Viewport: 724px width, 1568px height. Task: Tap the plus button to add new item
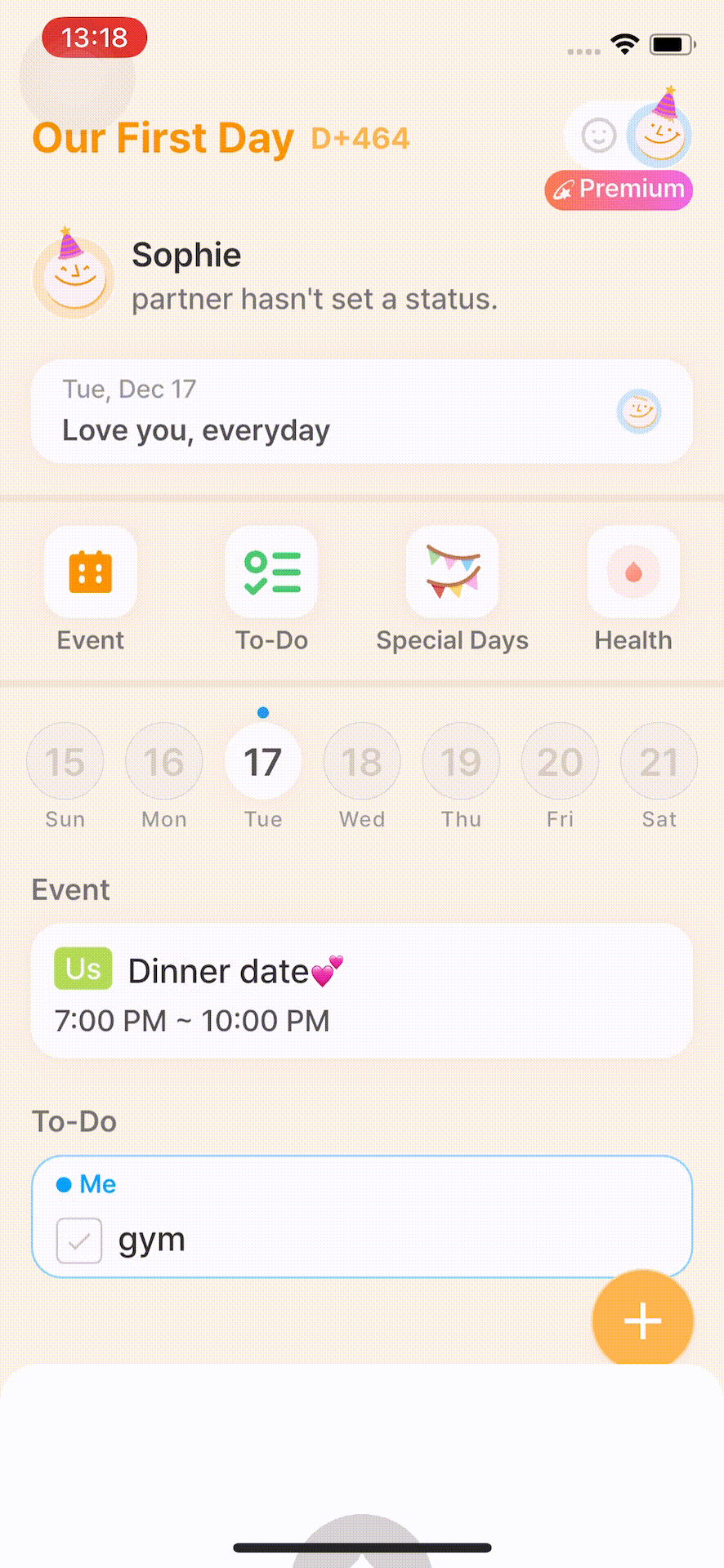pyautogui.click(x=642, y=1320)
